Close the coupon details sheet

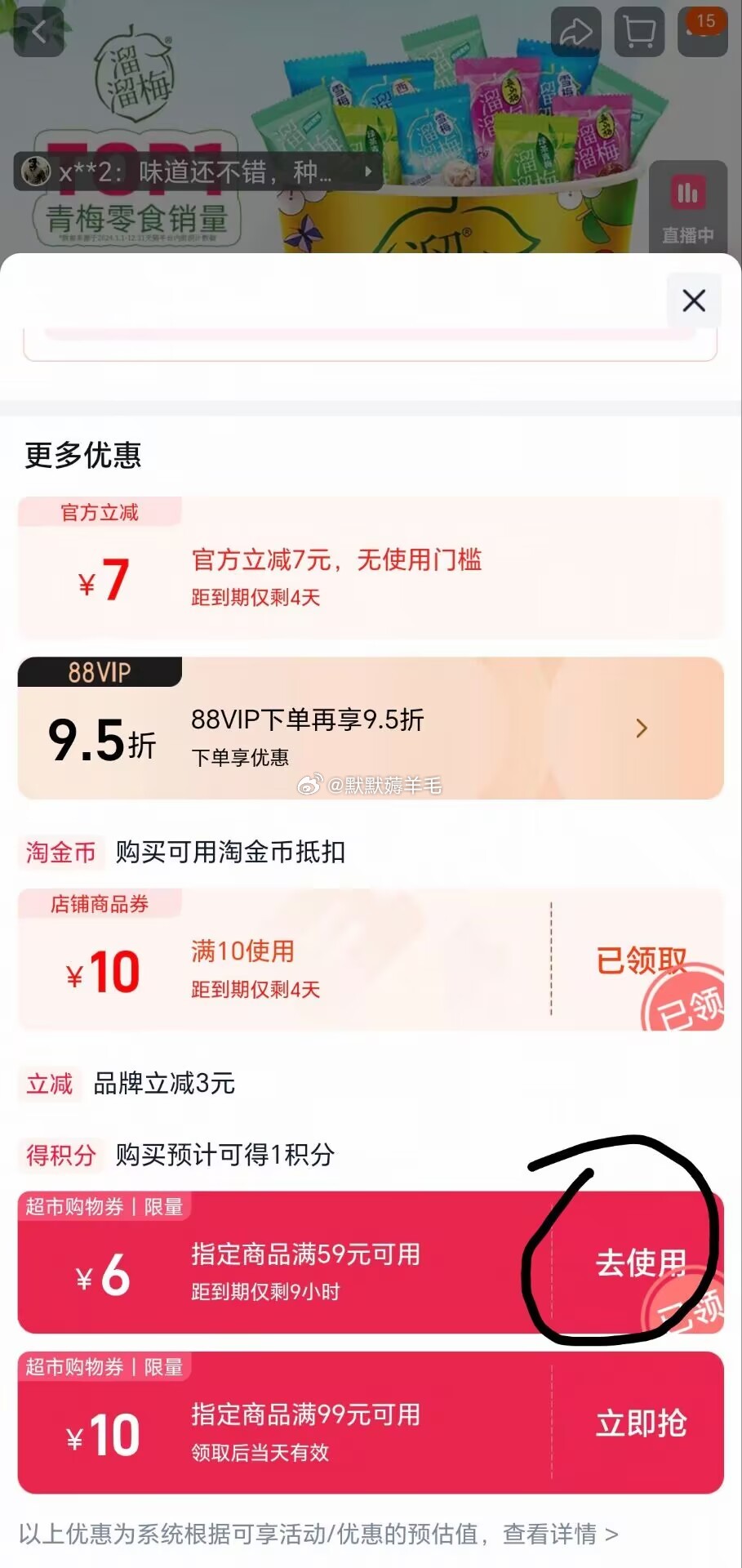tap(694, 301)
